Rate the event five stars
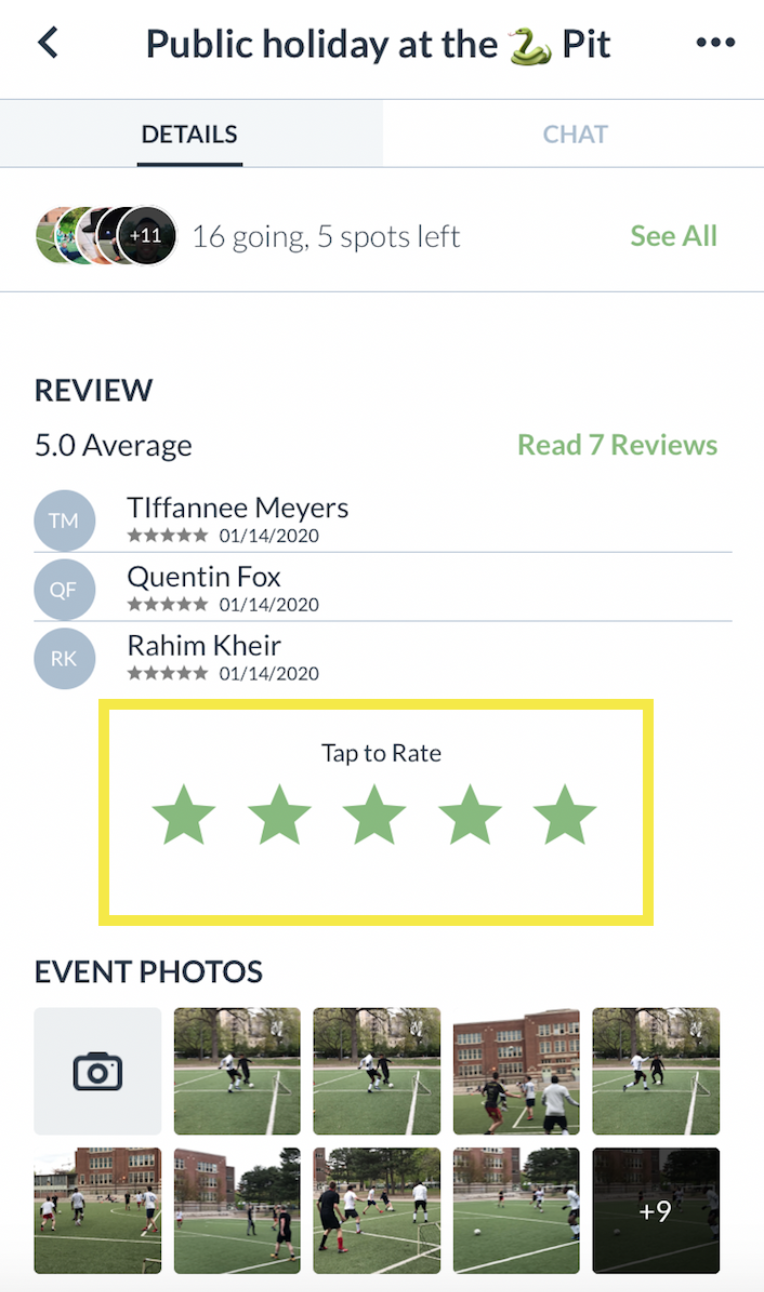This screenshot has width=764, height=1292. 565,815
